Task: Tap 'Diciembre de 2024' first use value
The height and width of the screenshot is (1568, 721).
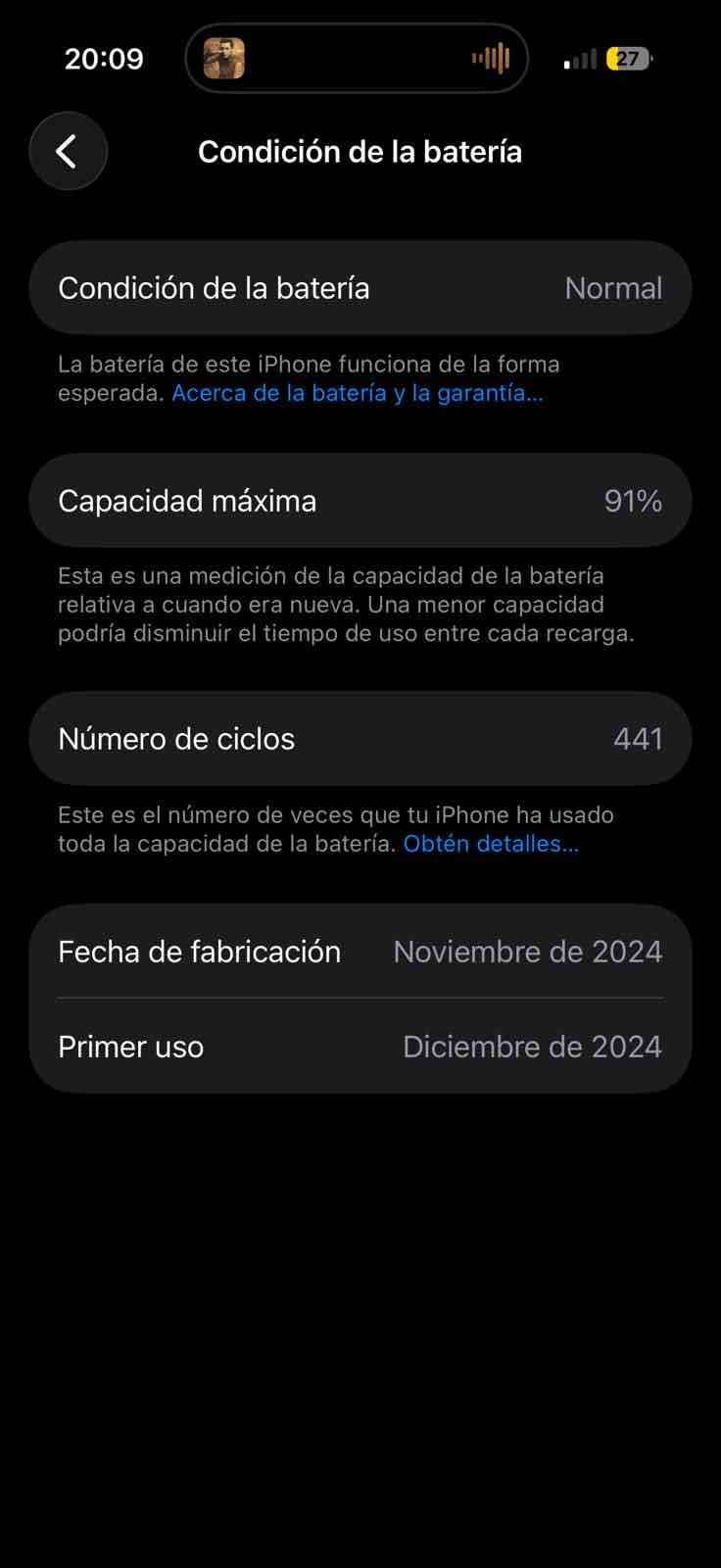Action: tap(532, 1046)
